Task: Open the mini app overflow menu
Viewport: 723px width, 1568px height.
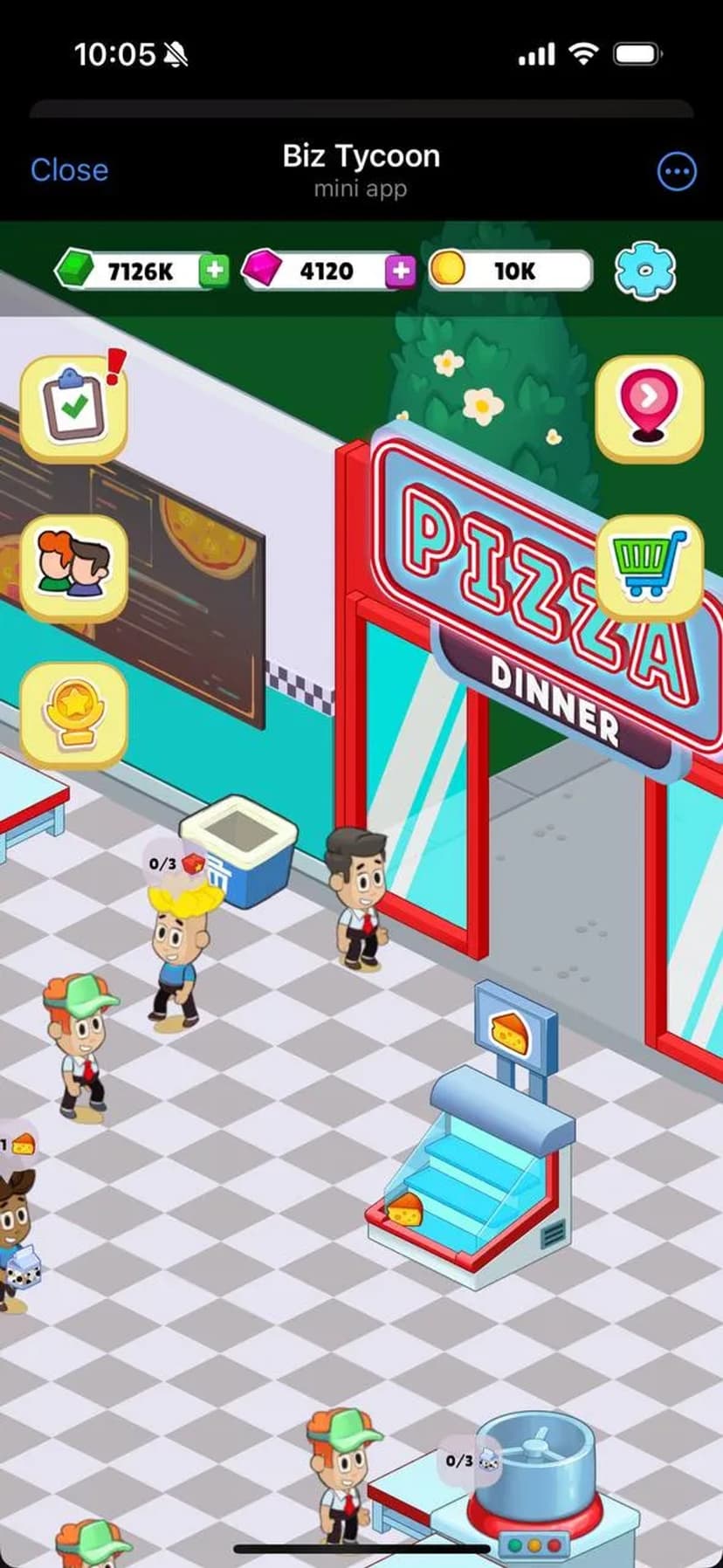Action: point(676,171)
